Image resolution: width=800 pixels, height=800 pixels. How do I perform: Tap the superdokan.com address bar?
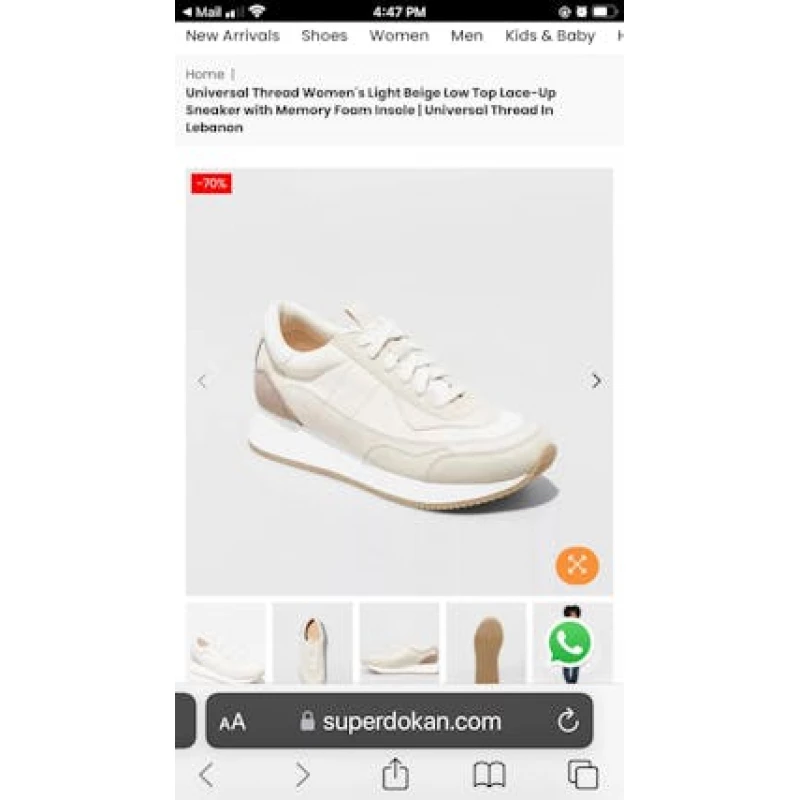pyautogui.click(x=399, y=720)
